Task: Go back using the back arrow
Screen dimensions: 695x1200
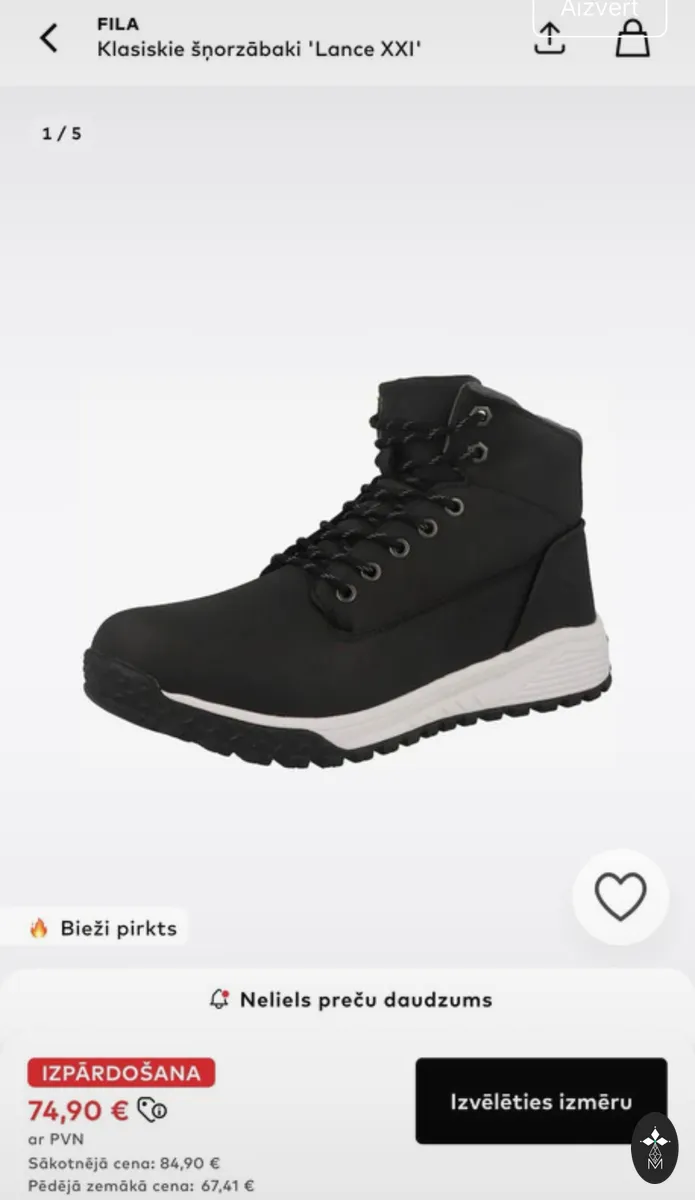Action: coord(48,38)
